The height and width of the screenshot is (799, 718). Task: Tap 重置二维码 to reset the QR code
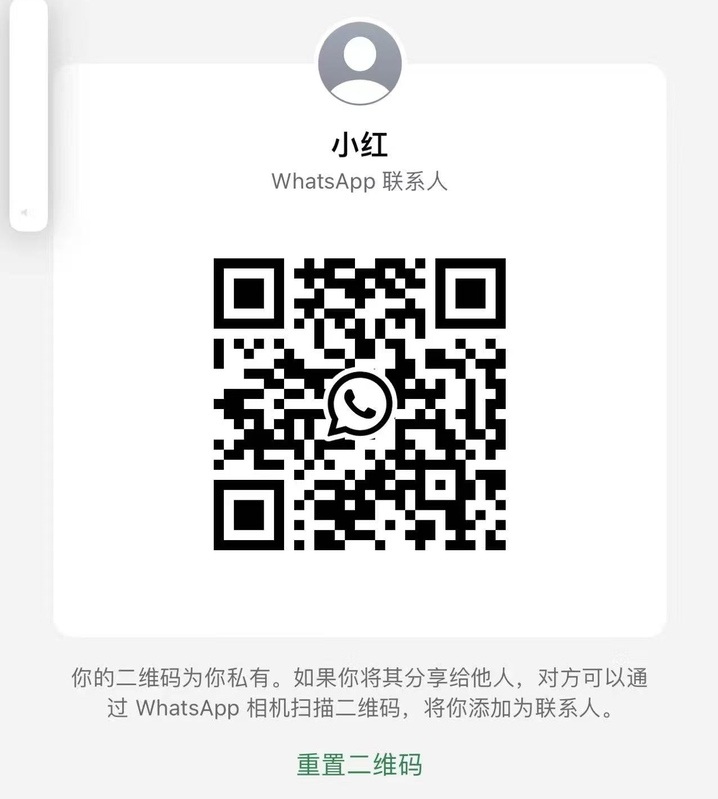[x=359, y=765]
